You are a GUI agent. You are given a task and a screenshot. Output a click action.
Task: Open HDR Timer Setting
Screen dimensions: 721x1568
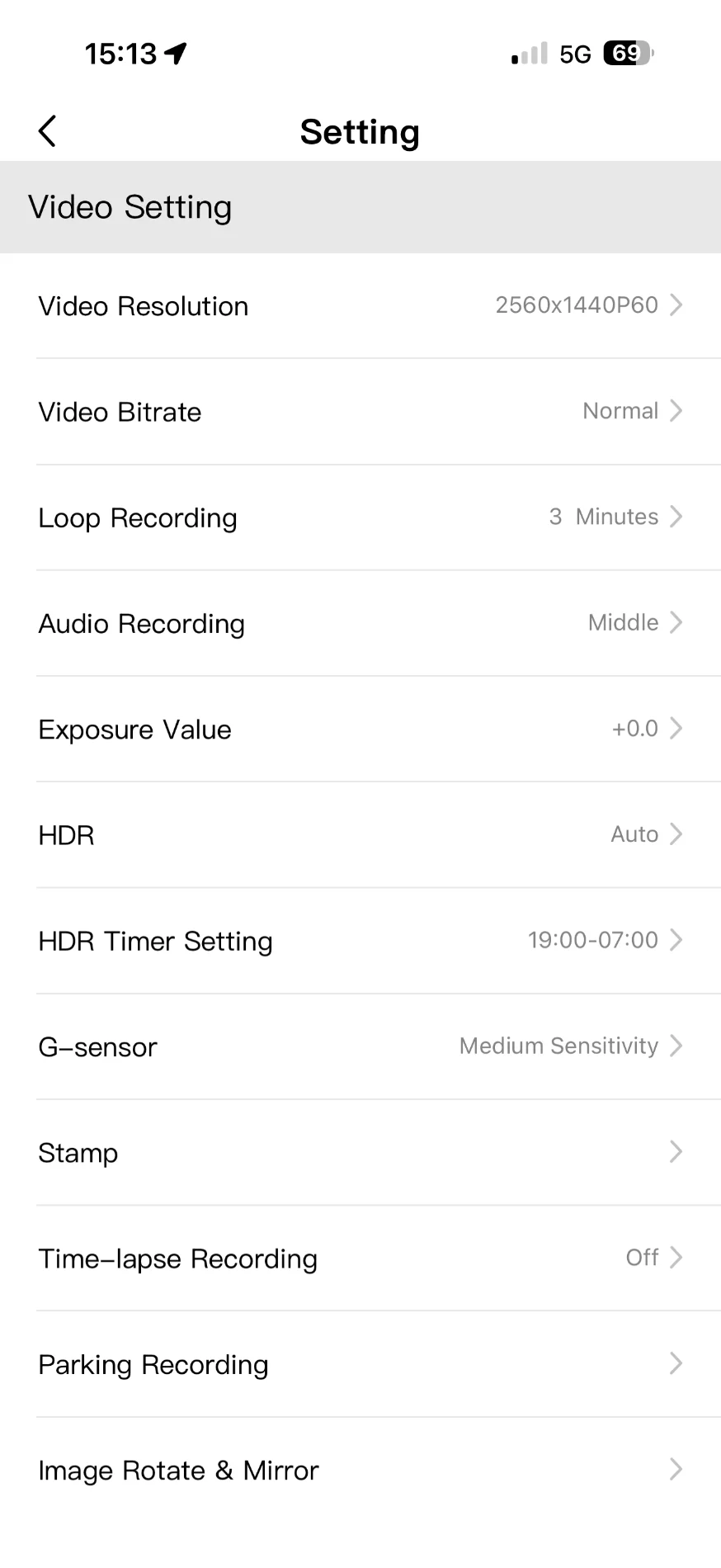[x=360, y=941]
